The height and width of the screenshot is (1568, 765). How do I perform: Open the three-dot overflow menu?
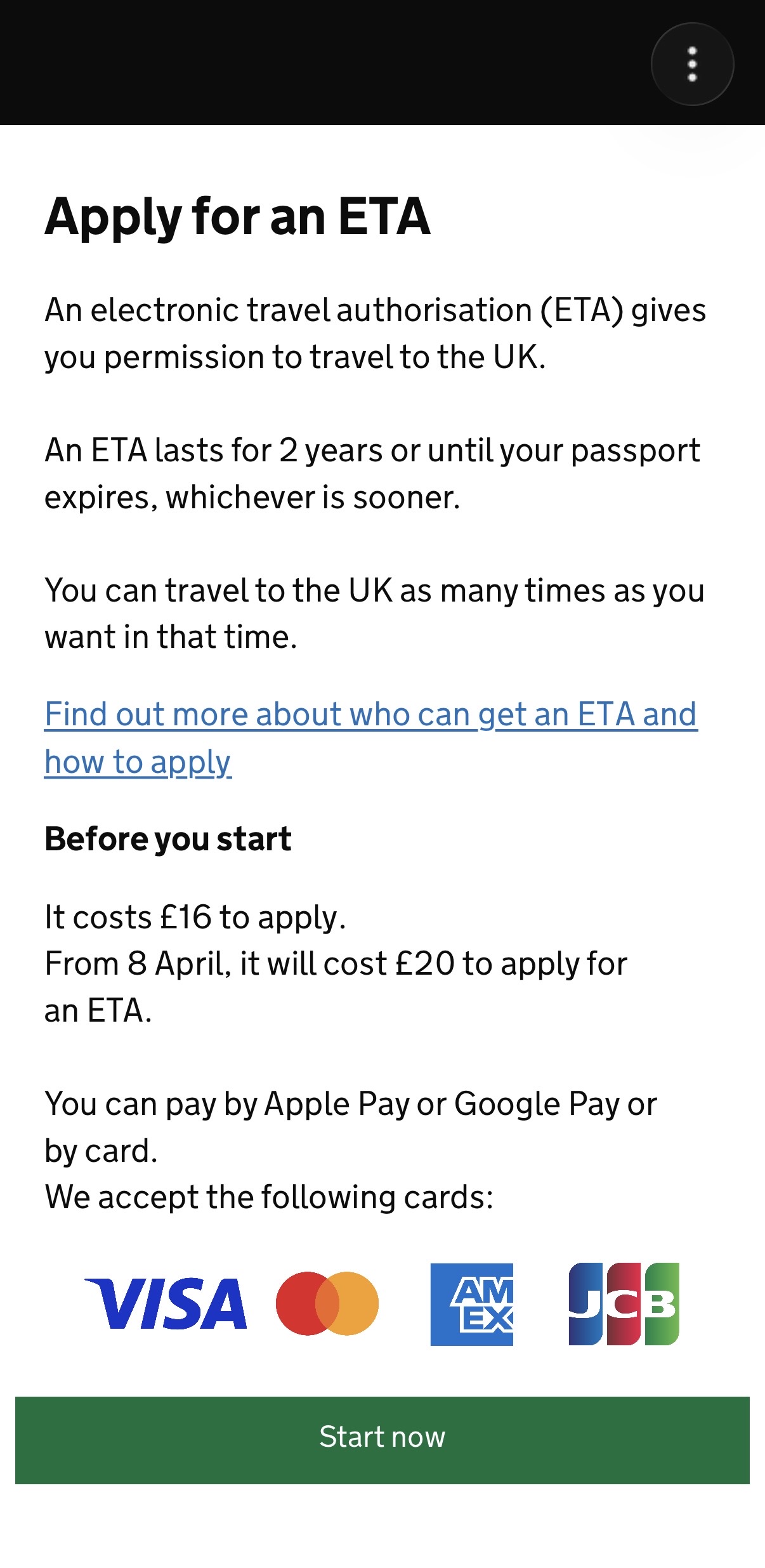click(692, 64)
